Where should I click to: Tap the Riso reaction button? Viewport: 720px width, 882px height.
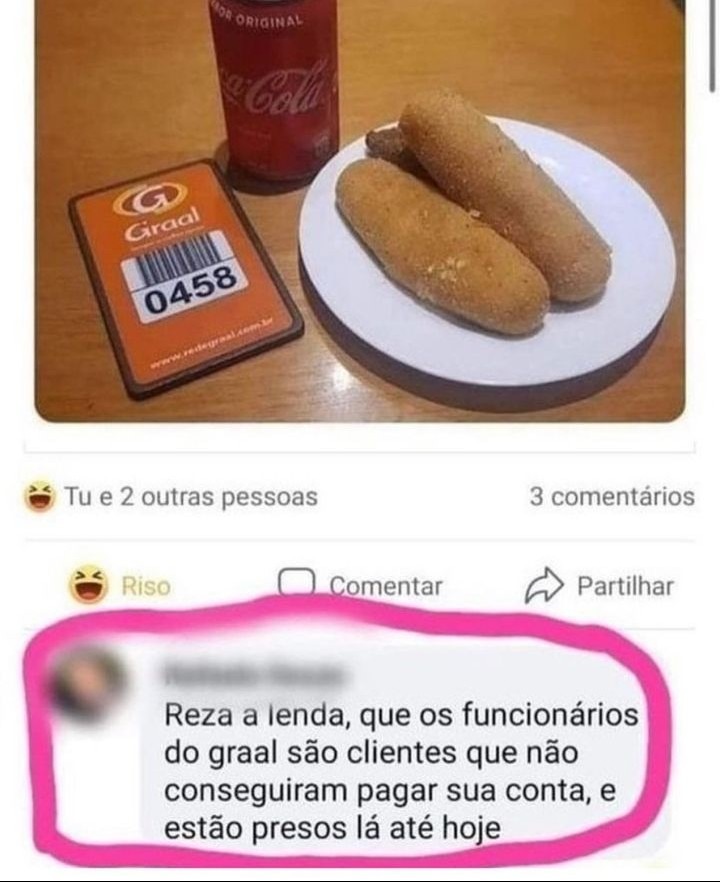coord(121,585)
